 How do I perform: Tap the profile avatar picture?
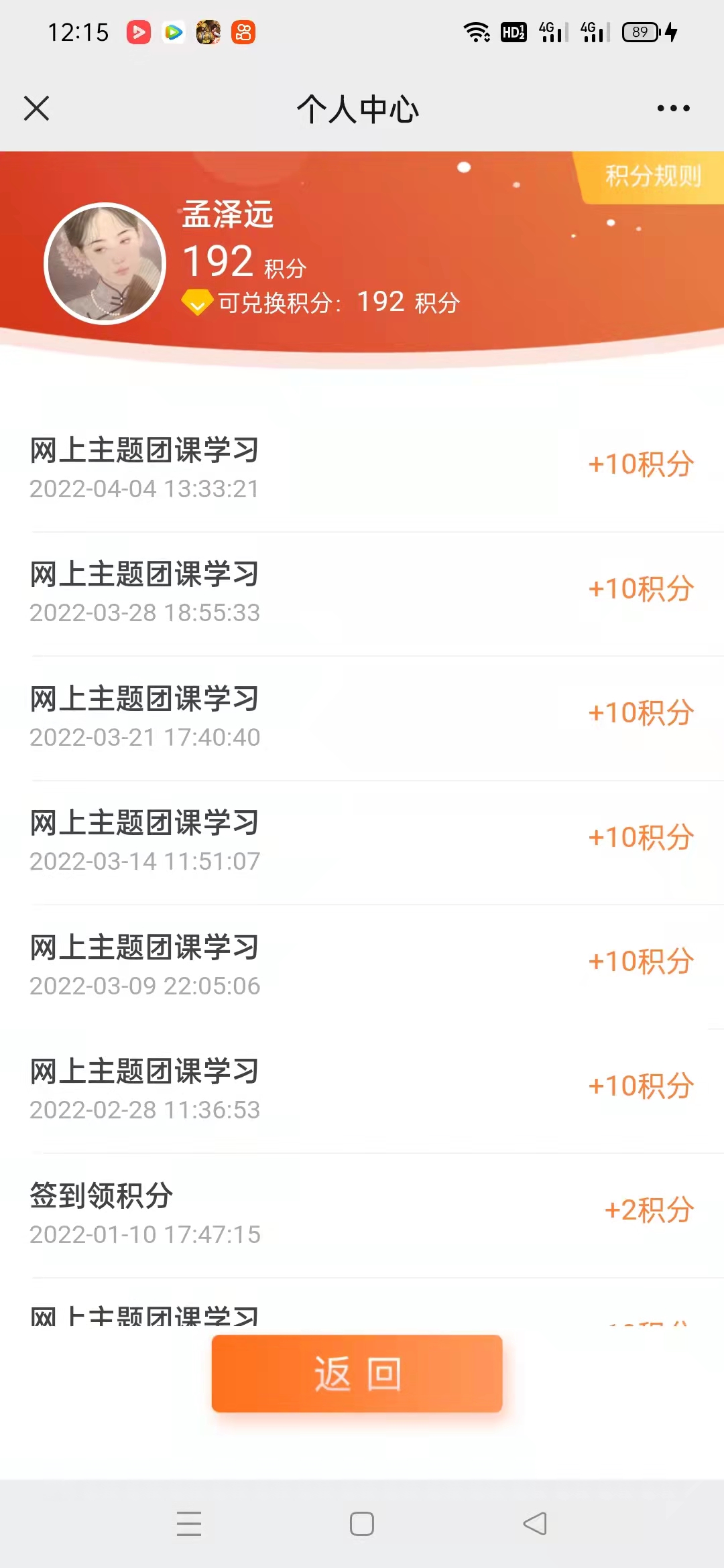pyautogui.click(x=105, y=263)
